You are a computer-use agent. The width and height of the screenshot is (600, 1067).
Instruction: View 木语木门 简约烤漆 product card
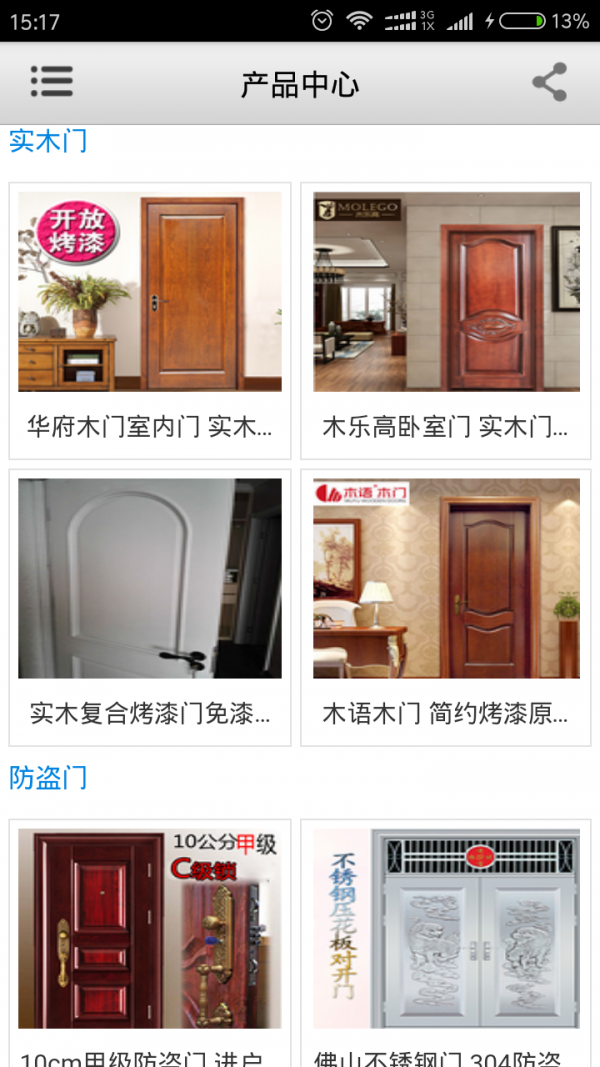point(446,605)
